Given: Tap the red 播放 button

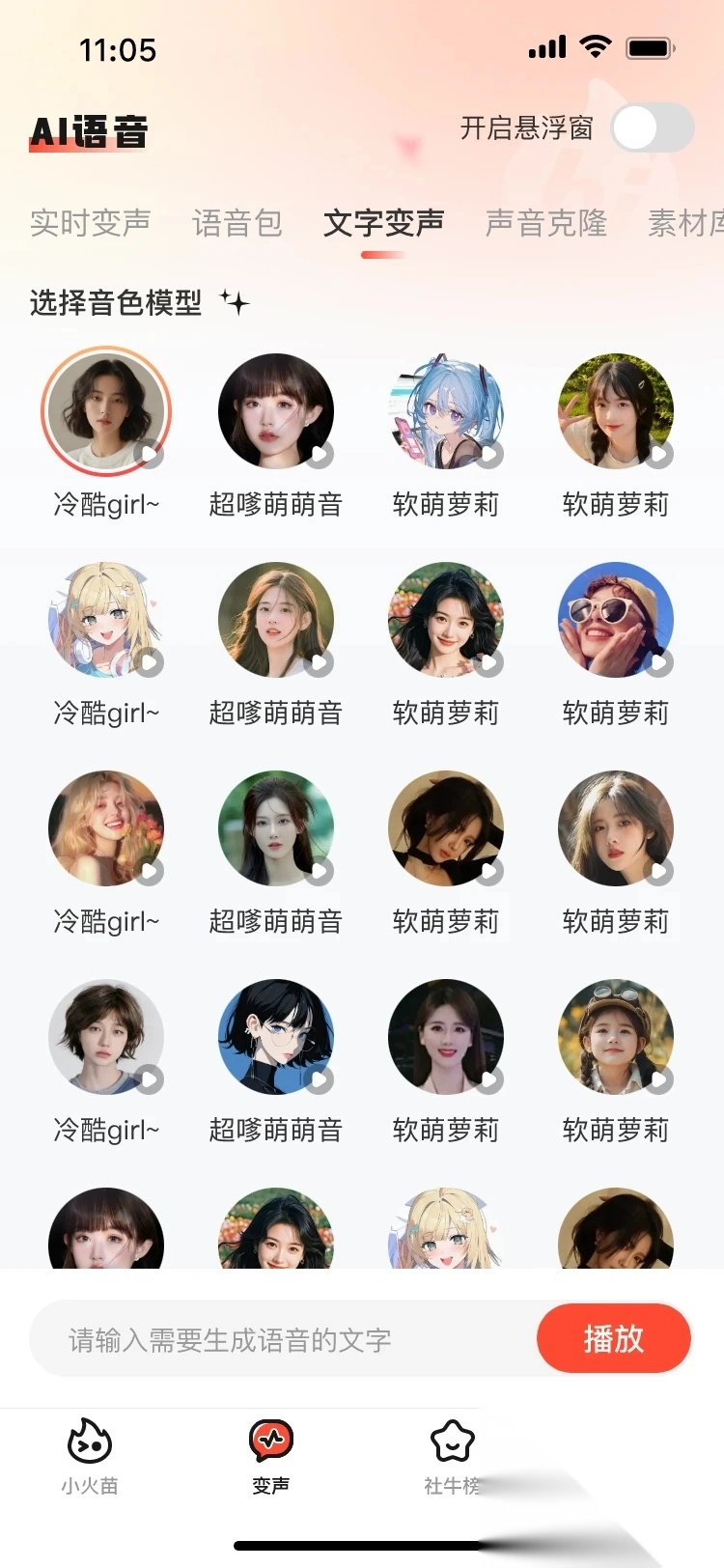Looking at the screenshot, I should (x=614, y=1338).
